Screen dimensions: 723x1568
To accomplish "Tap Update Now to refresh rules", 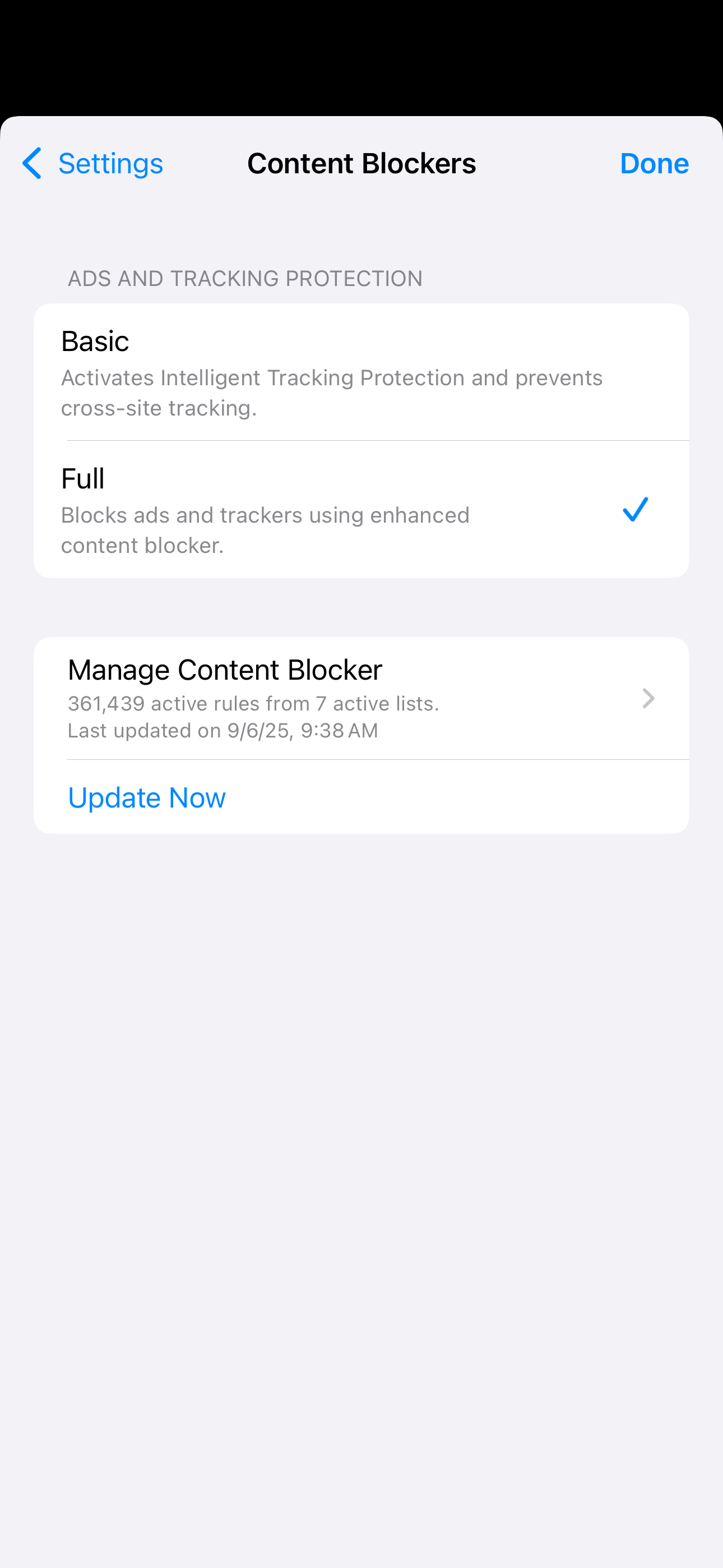I will (x=147, y=797).
